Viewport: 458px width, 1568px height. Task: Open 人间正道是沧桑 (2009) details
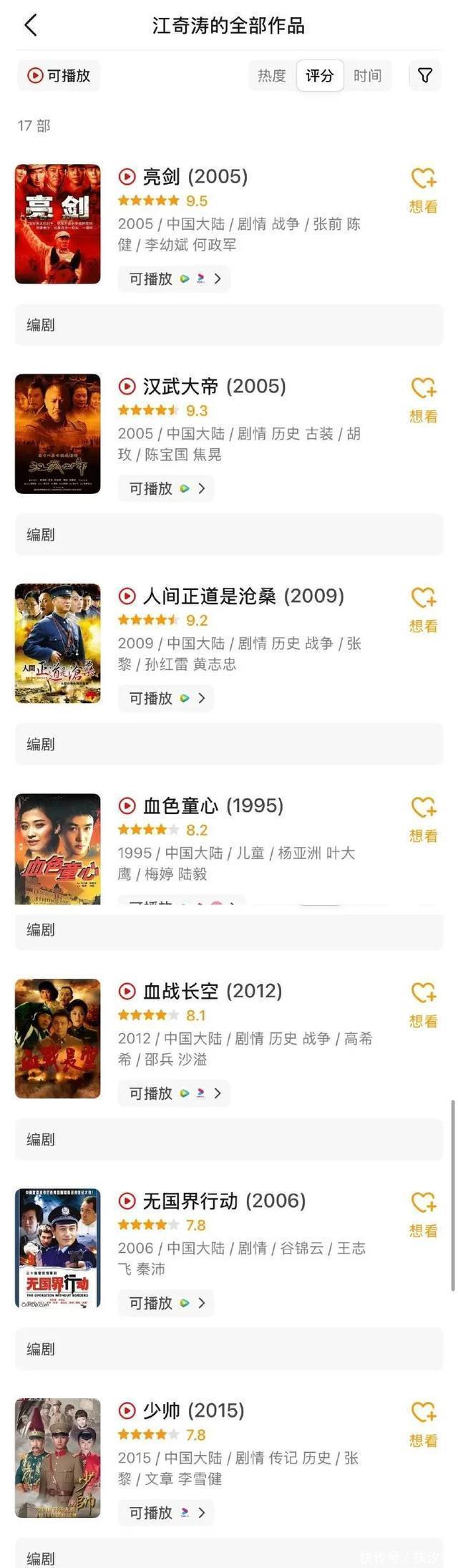point(243,596)
